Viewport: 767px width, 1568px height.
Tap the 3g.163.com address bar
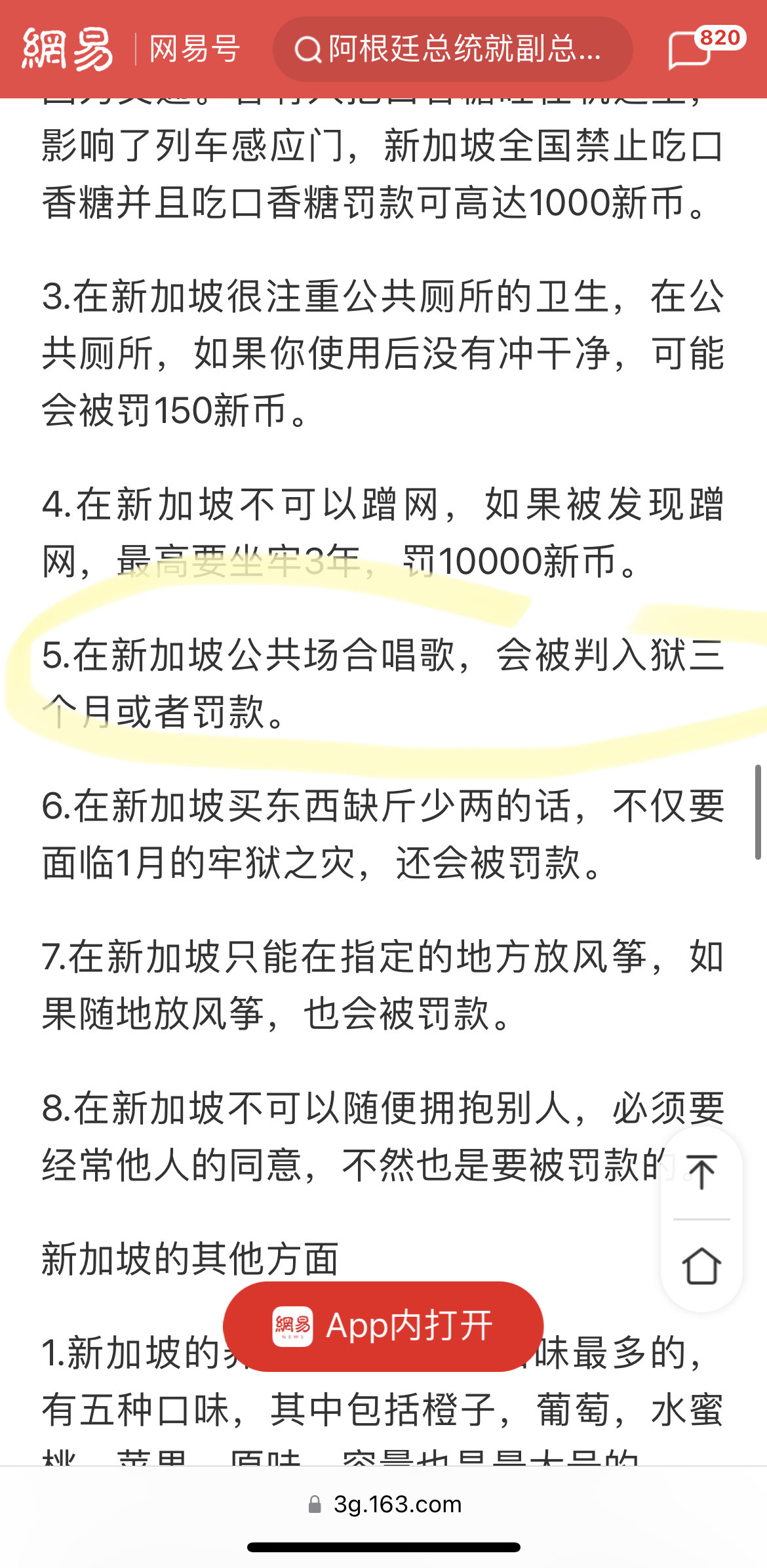(385, 1504)
